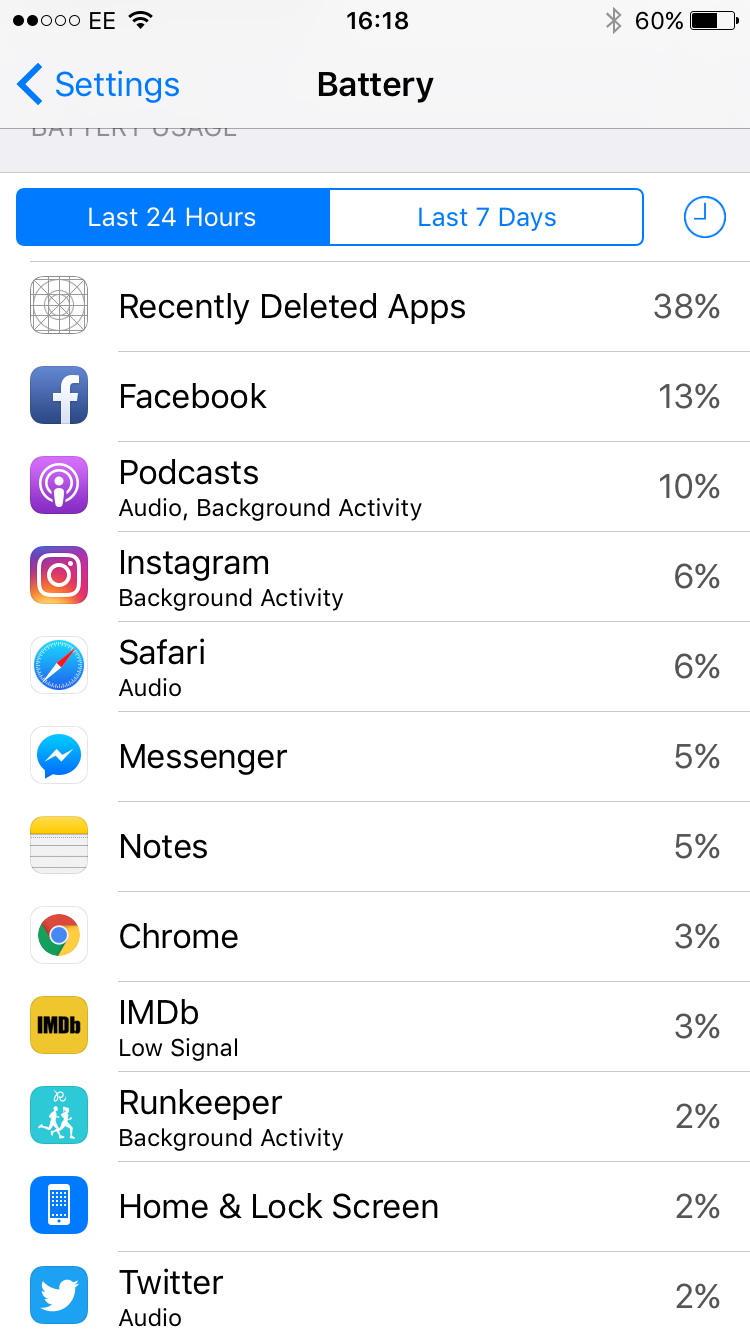The height and width of the screenshot is (1334, 750).
Task: Show detailed usage with the clock icon
Action: 704,217
